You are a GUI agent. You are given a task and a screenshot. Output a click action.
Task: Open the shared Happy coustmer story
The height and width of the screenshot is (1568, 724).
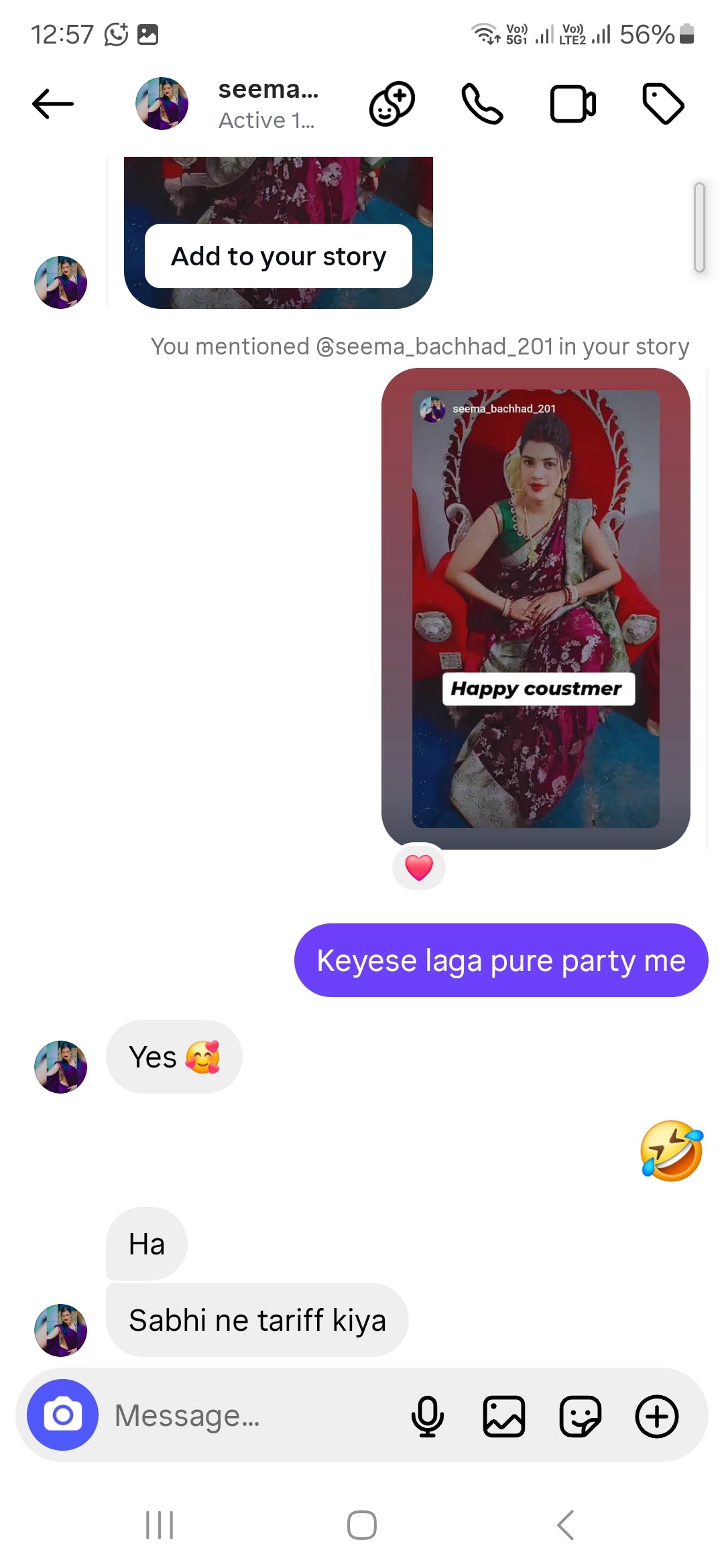pos(536,608)
